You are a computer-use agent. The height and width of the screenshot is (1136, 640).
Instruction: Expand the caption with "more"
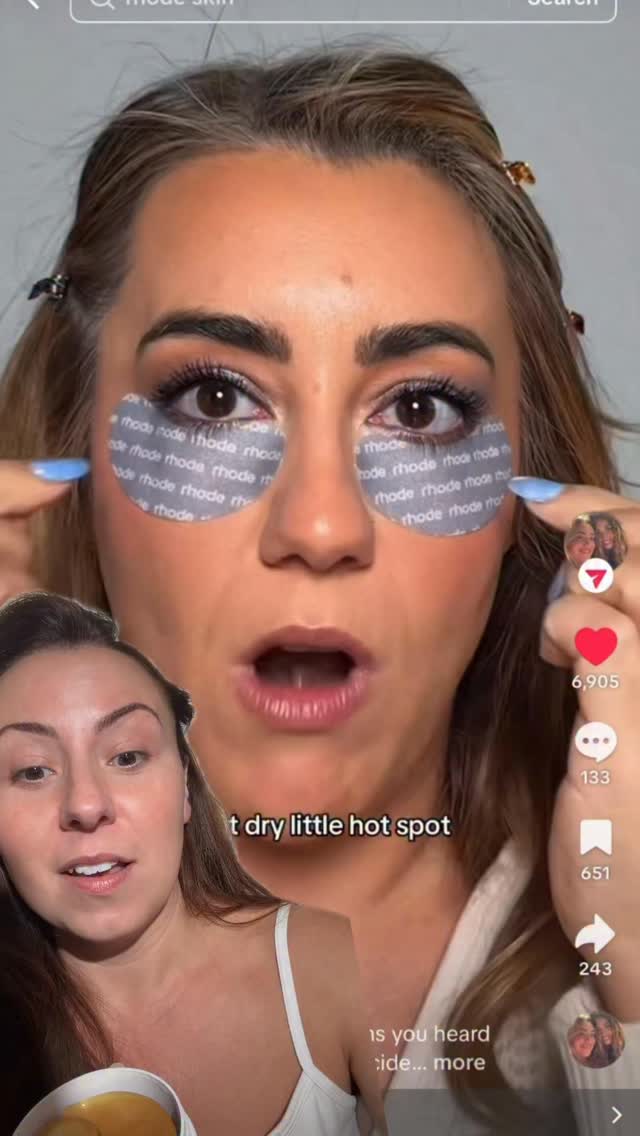(460, 1062)
